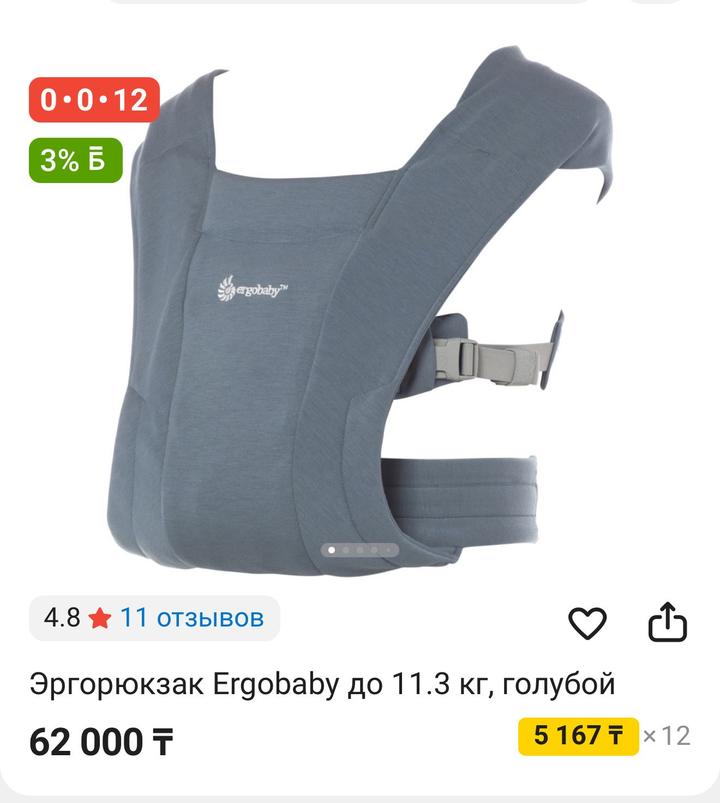The height and width of the screenshot is (803, 720).
Task: Tap the 5 167 ₸ installment badge
Action: coord(578,736)
